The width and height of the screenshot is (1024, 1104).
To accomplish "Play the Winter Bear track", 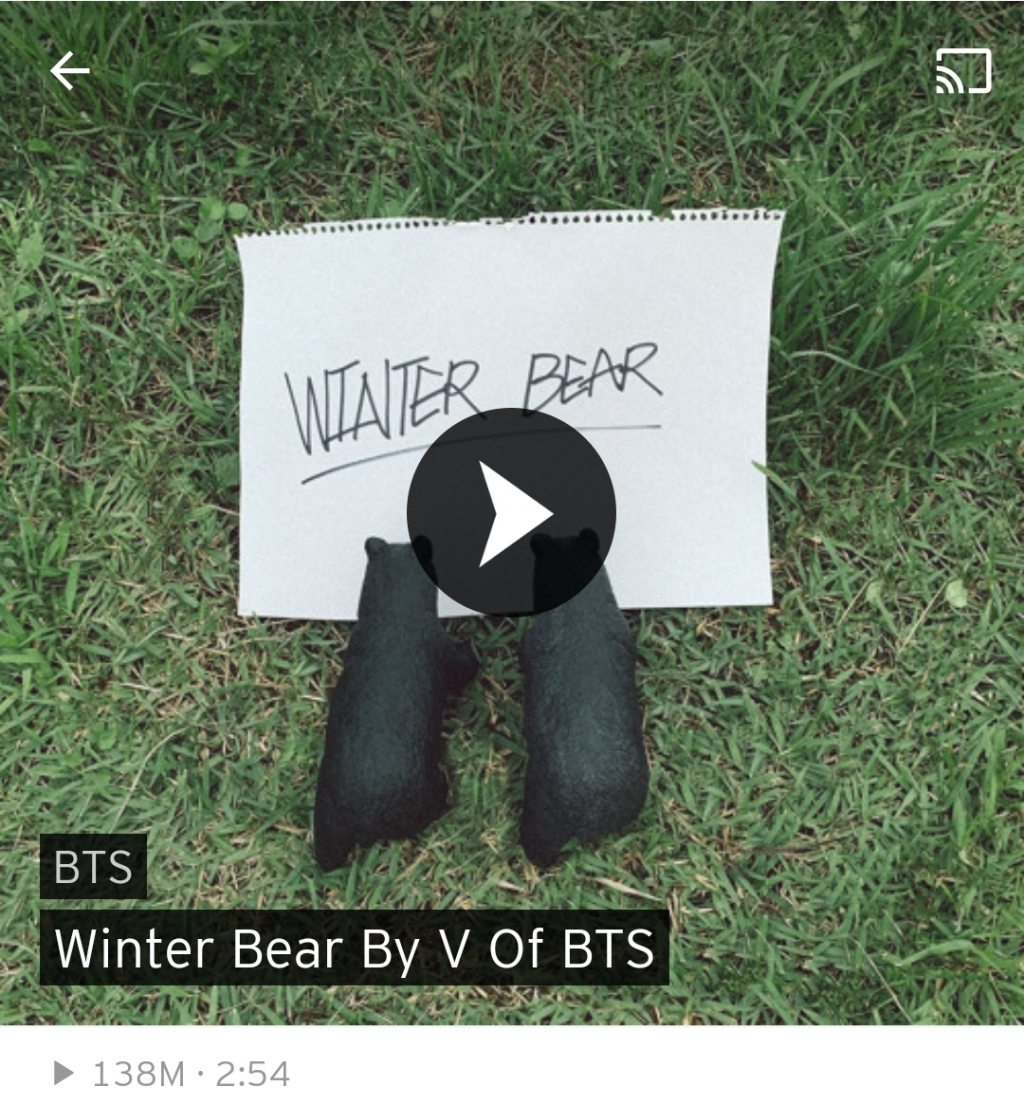I will click(x=511, y=512).
